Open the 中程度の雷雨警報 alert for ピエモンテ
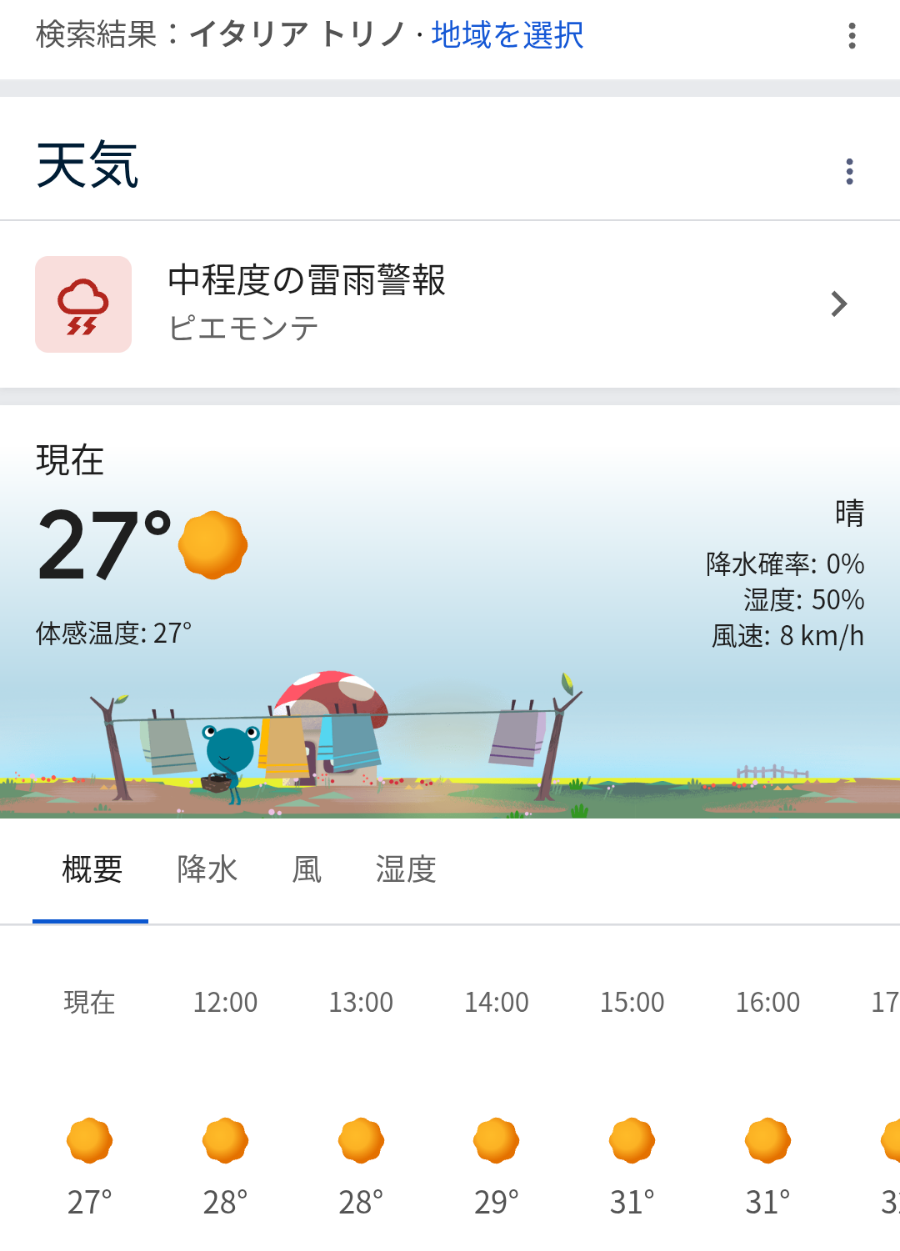The height and width of the screenshot is (1251, 900). [450, 304]
